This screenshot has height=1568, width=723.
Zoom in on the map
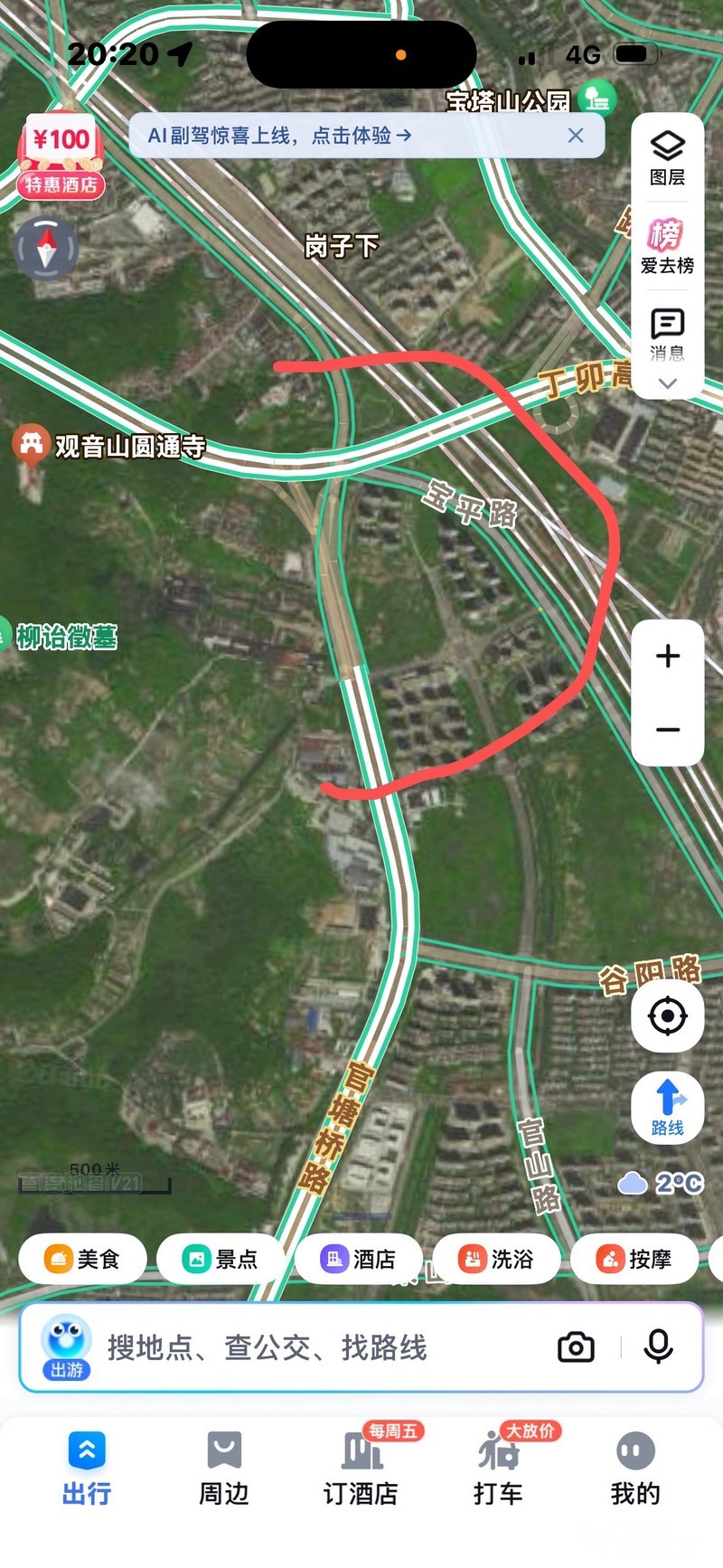point(667,656)
